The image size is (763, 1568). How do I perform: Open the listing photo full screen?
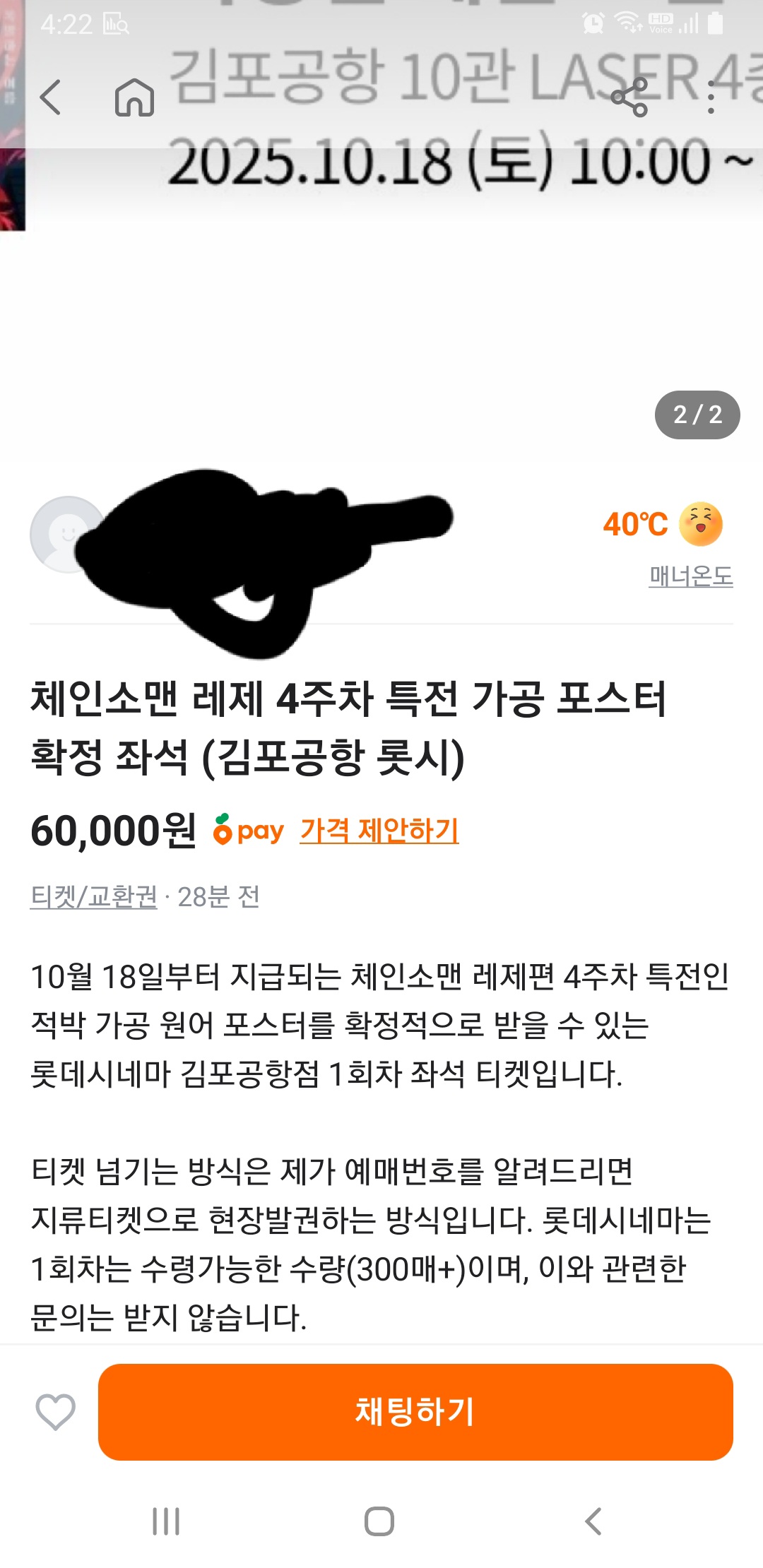(381, 297)
